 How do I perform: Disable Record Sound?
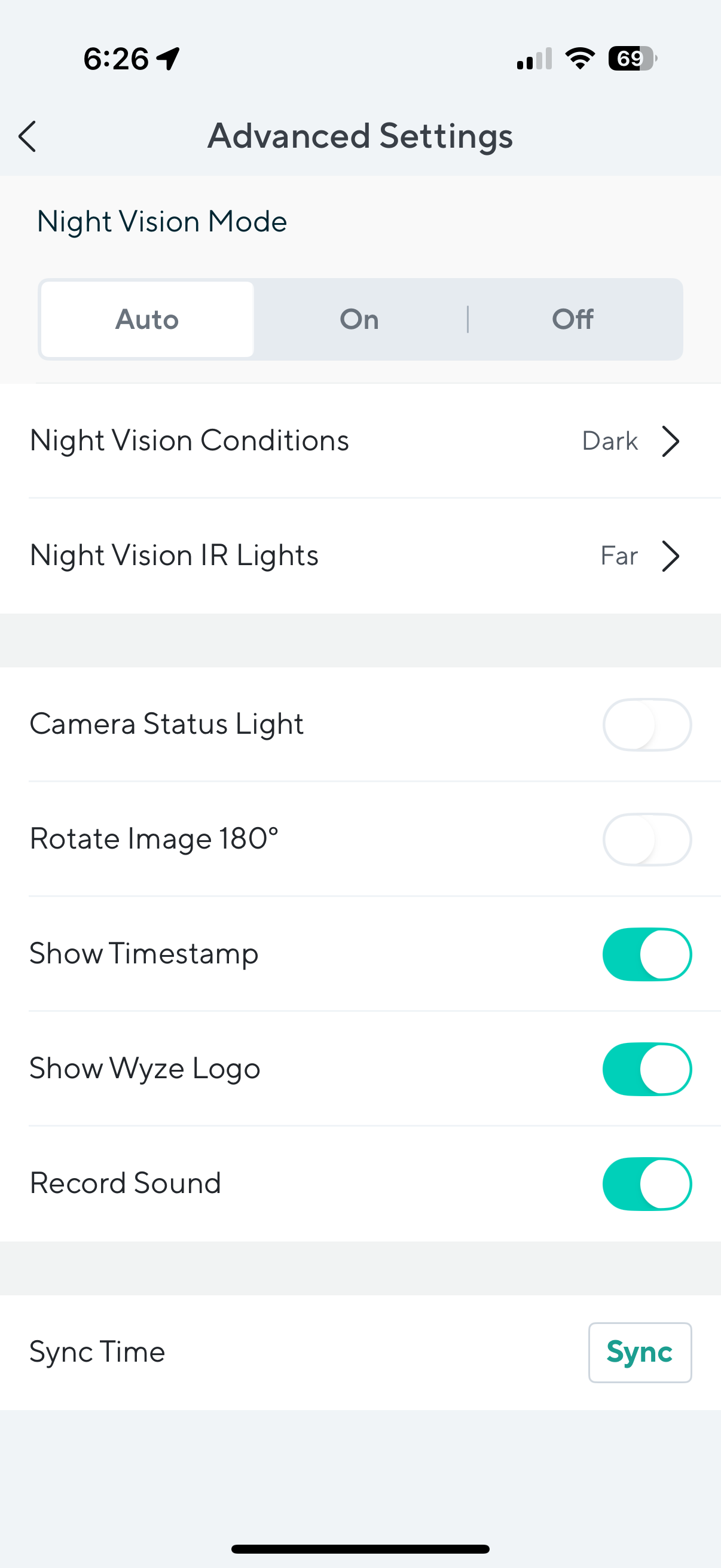[647, 1183]
